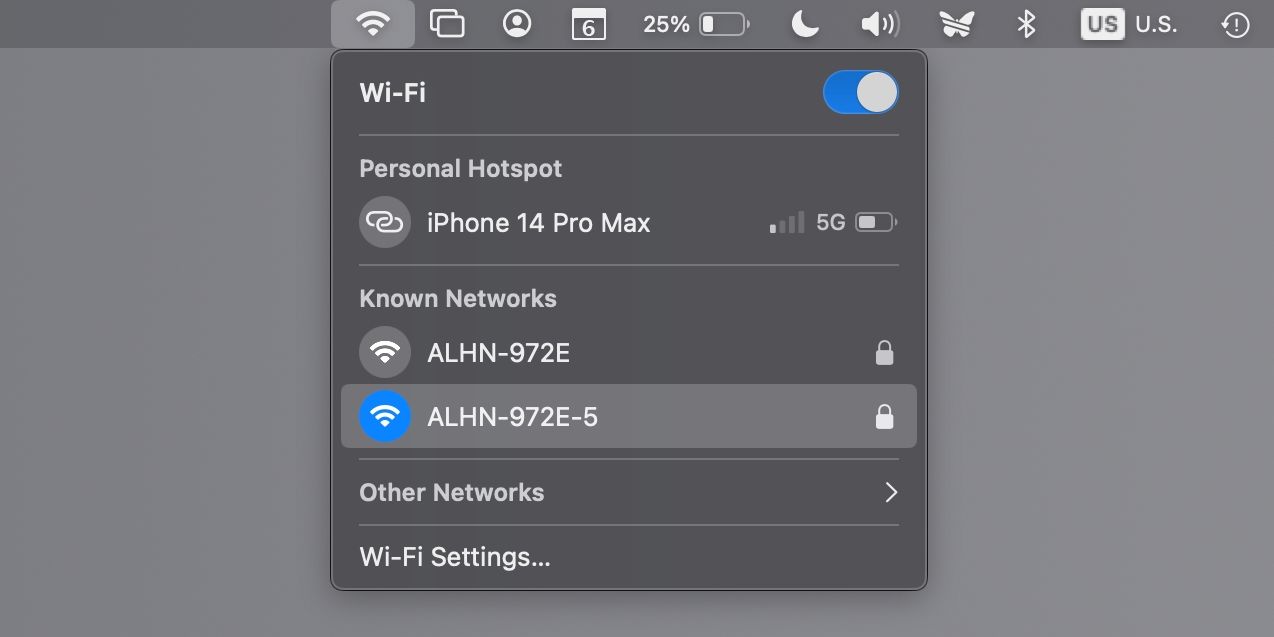Select the ALHN-972E-5 network
Viewport: 1274px width, 637px height.
pos(512,417)
